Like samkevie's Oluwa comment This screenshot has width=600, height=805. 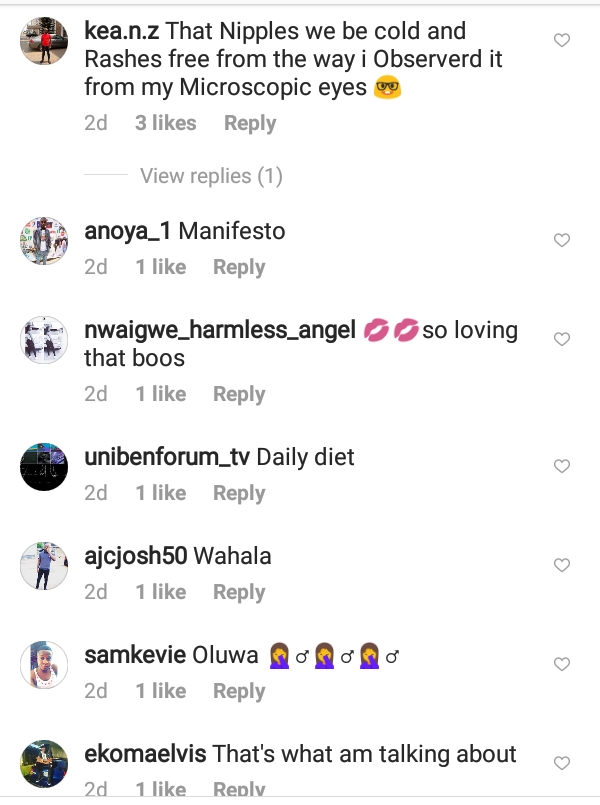click(x=562, y=664)
